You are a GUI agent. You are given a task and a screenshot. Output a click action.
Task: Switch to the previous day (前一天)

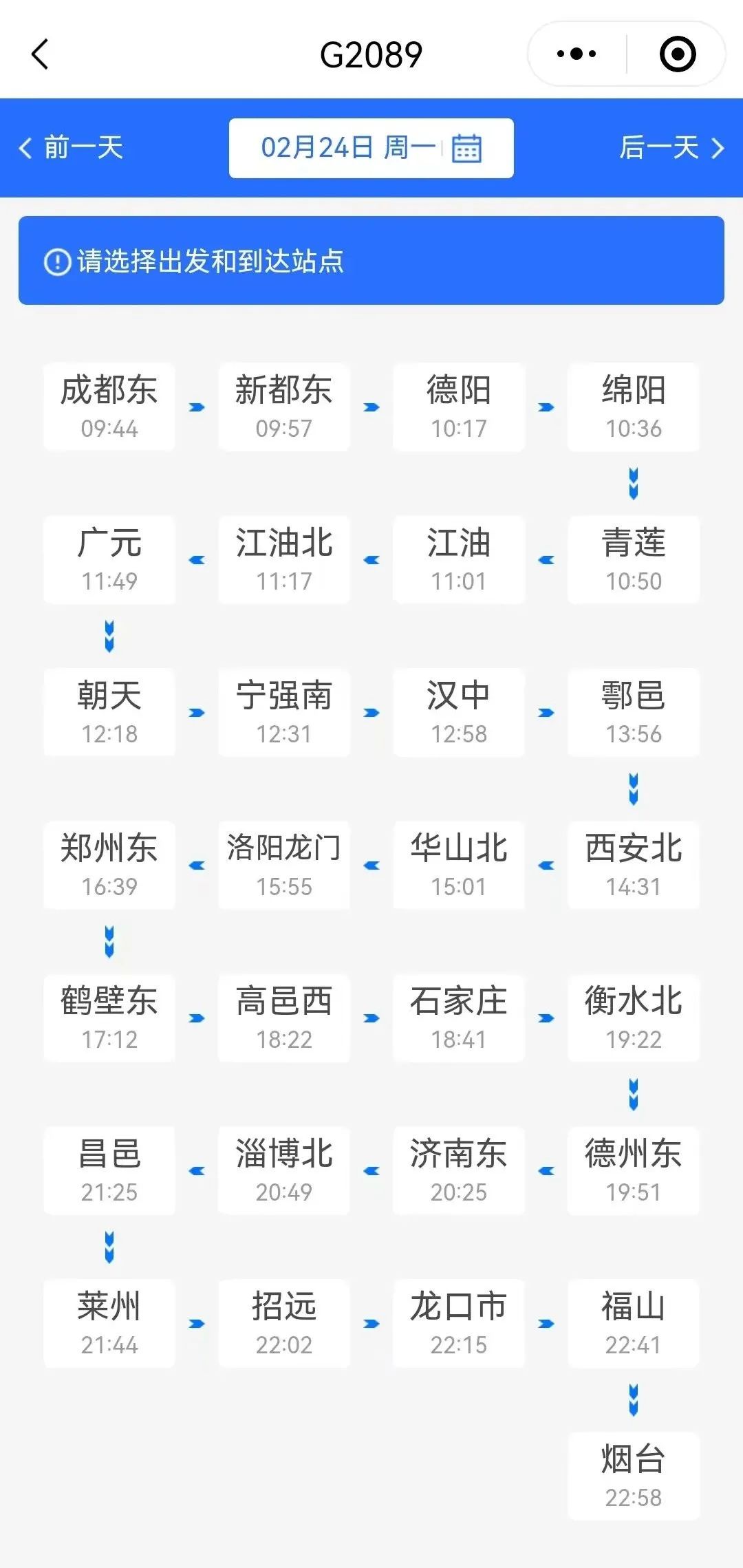(71, 147)
